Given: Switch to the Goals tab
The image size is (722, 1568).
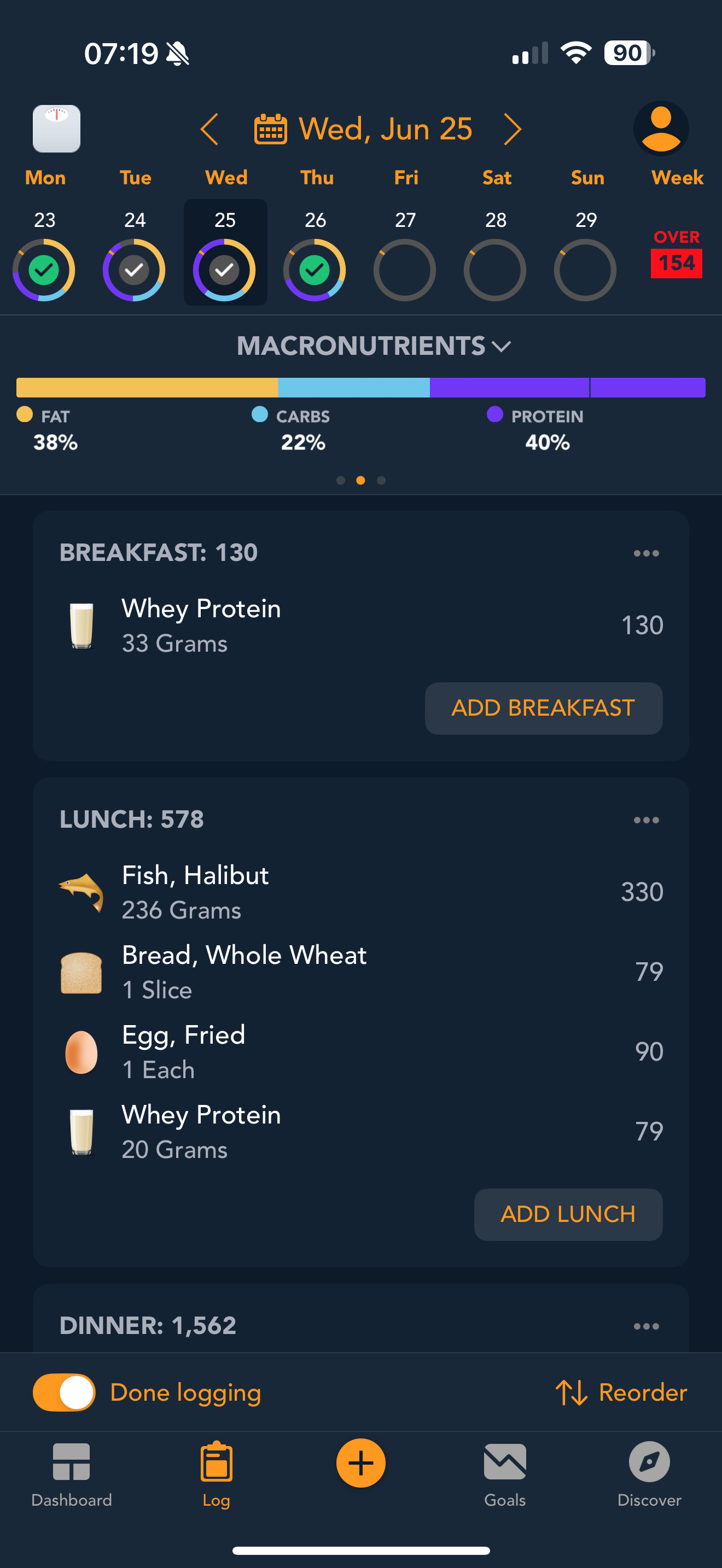Looking at the screenshot, I should (x=505, y=1473).
